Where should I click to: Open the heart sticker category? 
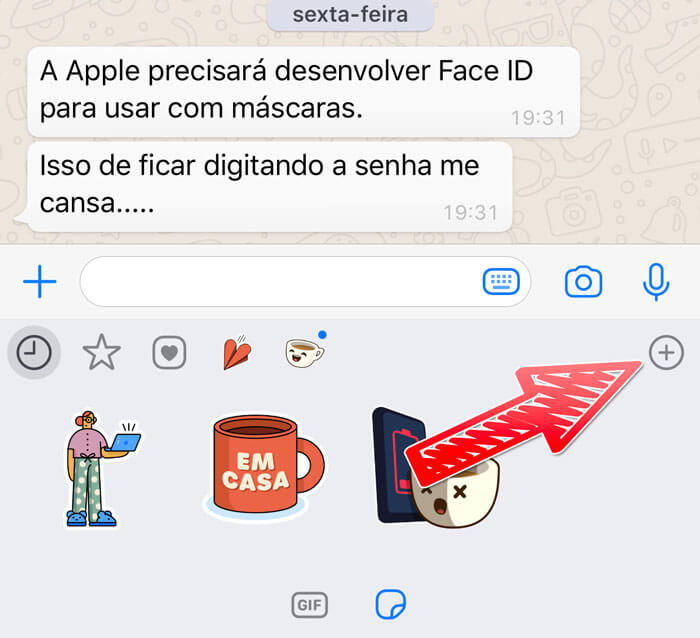(x=169, y=352)
